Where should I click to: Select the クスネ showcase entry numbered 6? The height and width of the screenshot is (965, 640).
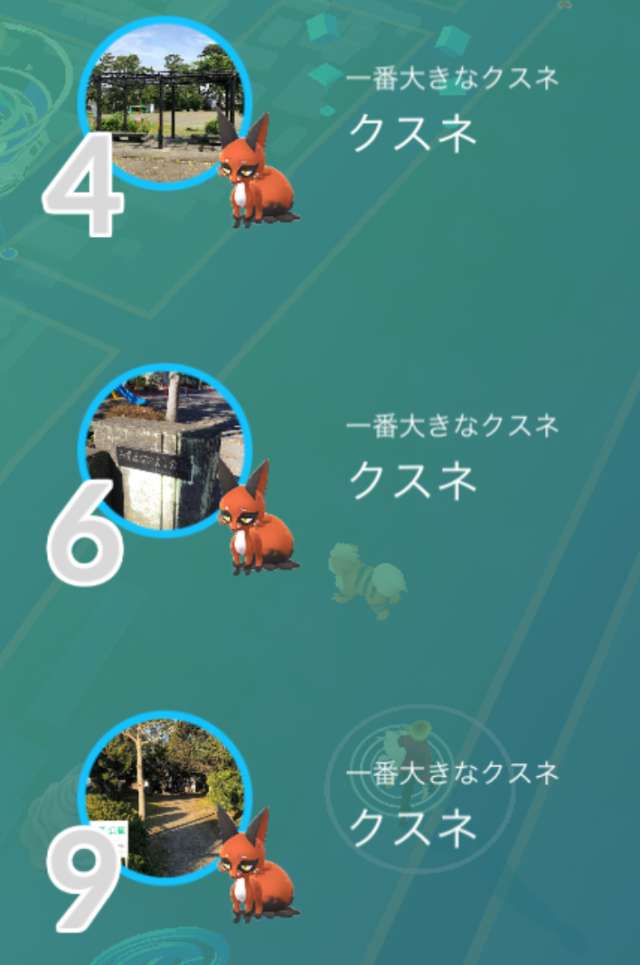point(166,452)
